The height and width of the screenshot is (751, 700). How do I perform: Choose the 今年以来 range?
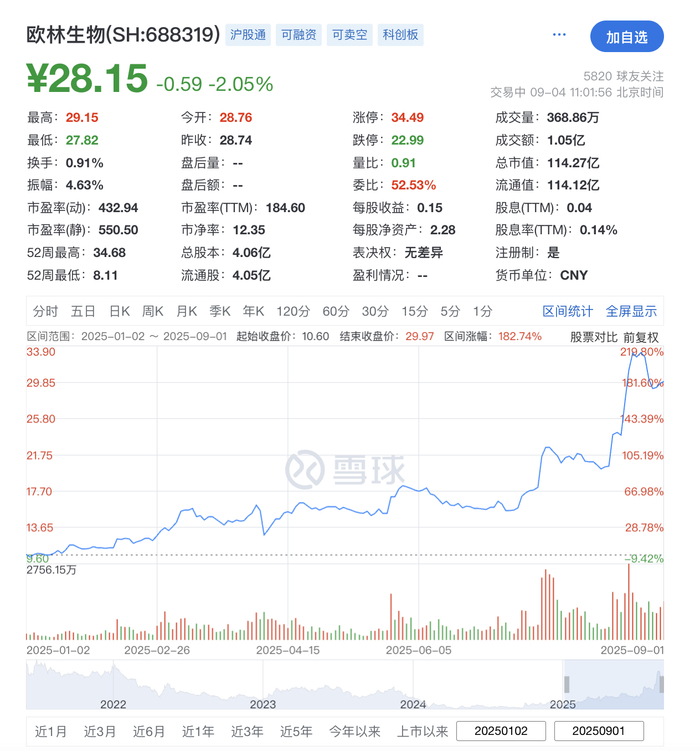[x=355, y=731]
